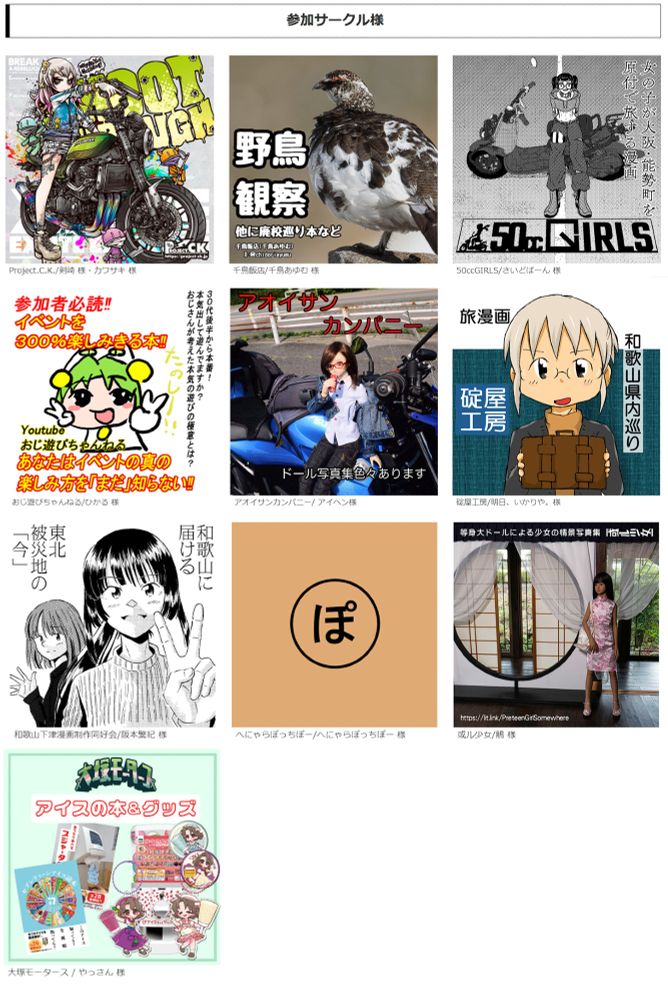This screenshot has width=668, height=1000.
Task: Tap the へにゃらぽっちぽー circle tile
Action: 334,625
